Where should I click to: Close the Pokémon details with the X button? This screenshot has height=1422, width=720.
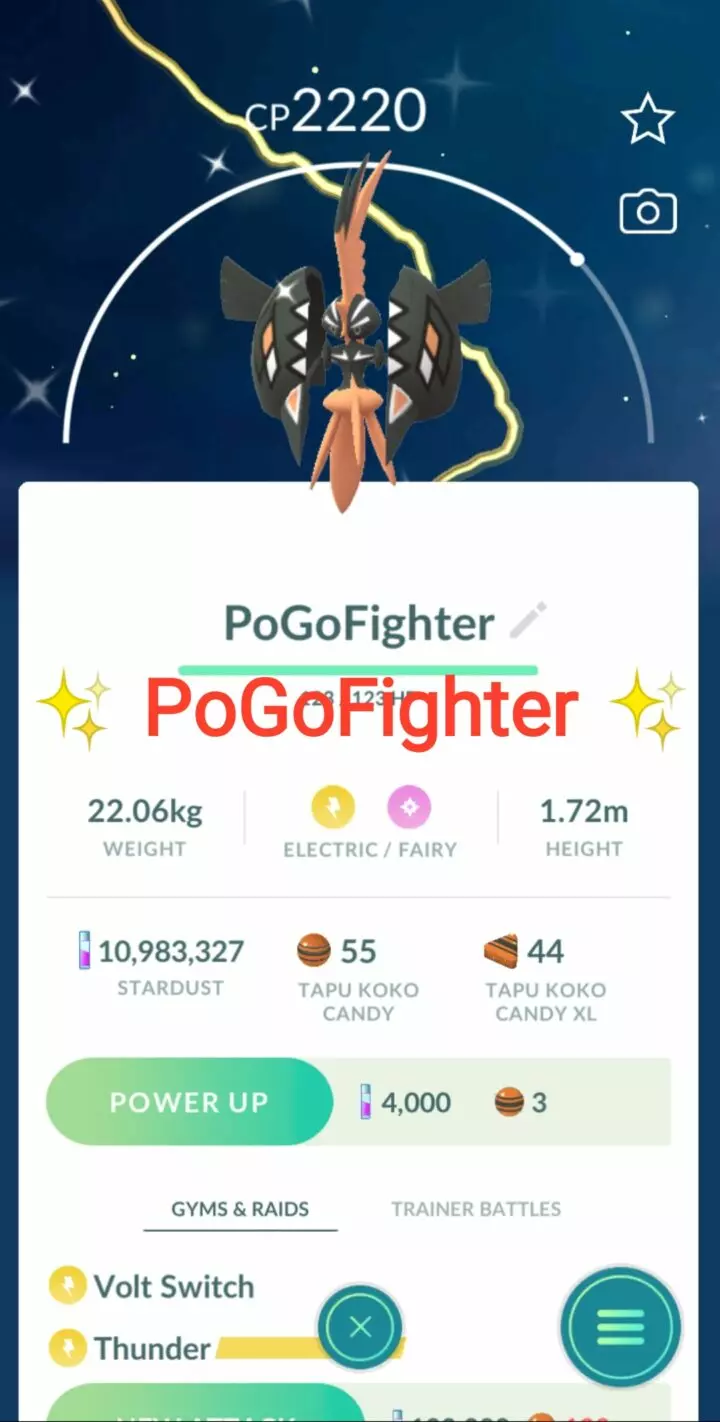(x=360, y=1327)
